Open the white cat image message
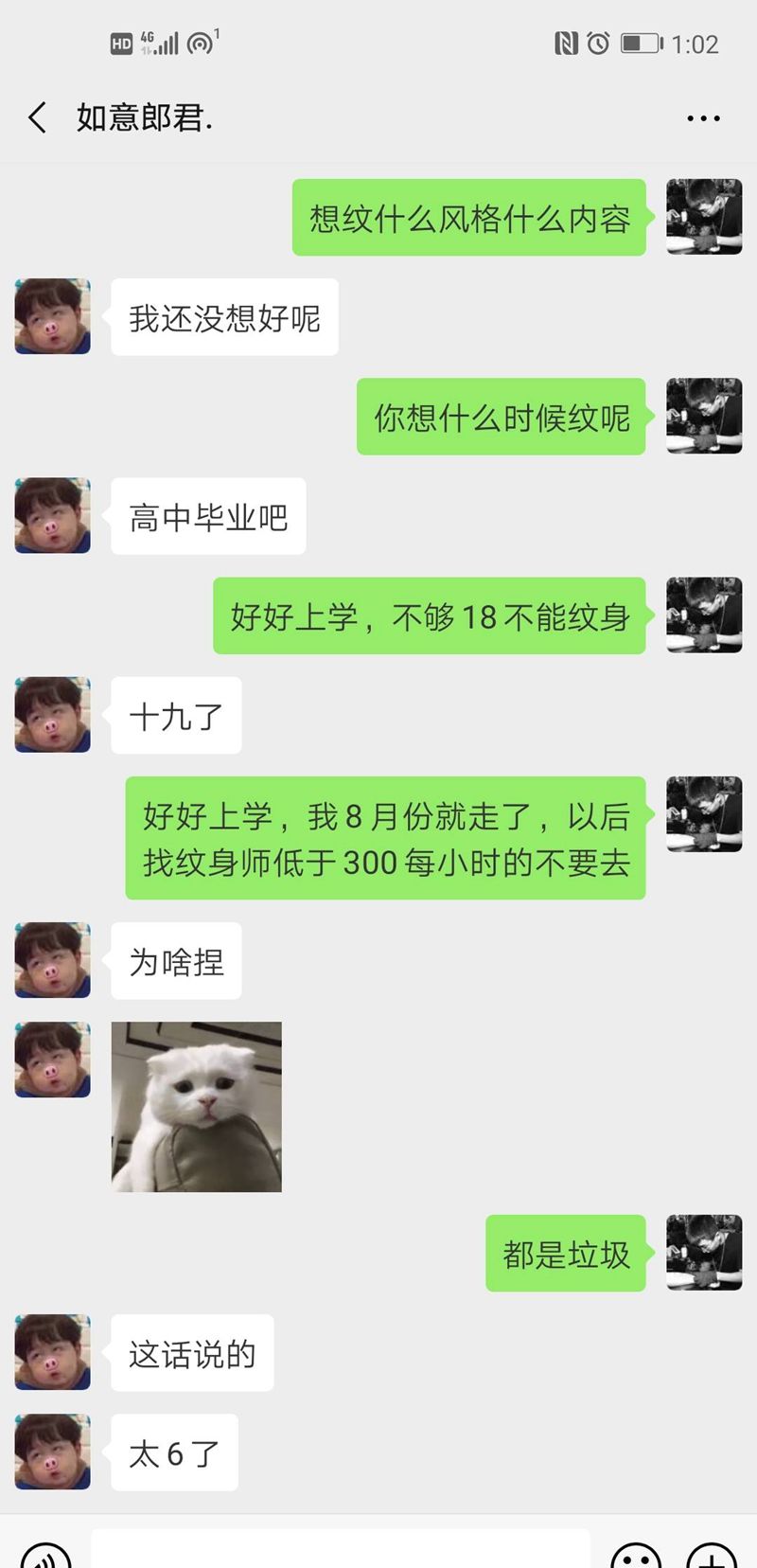 [197, 1106]
